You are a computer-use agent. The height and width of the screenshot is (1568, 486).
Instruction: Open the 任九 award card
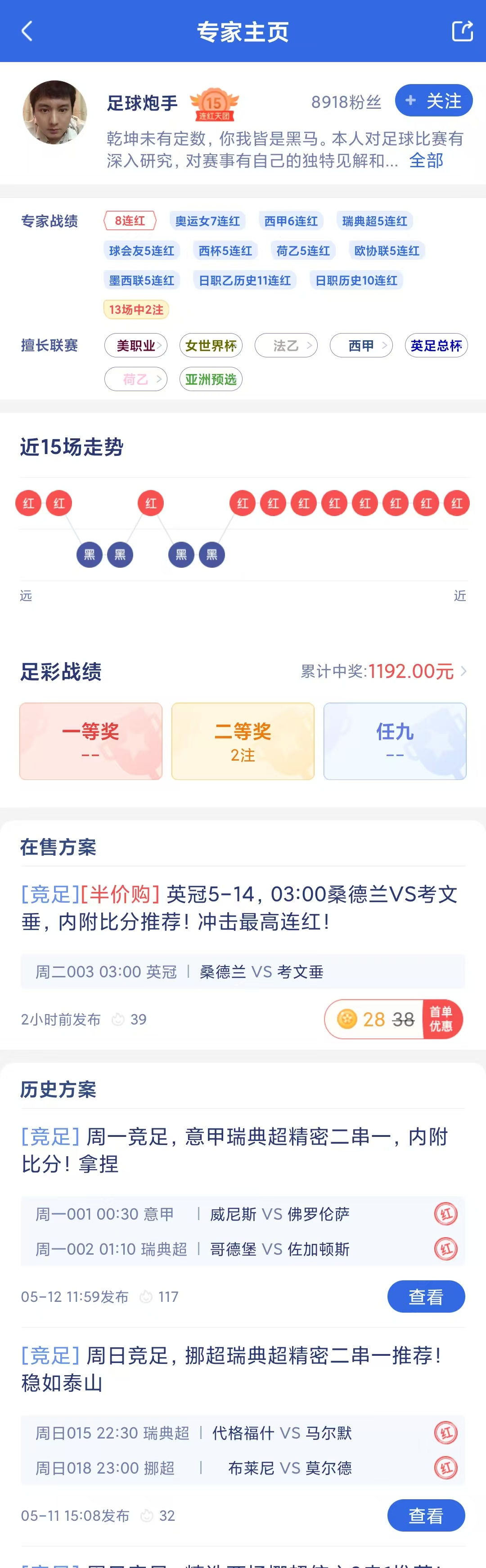pyautogui.click(x=395, y=741)
